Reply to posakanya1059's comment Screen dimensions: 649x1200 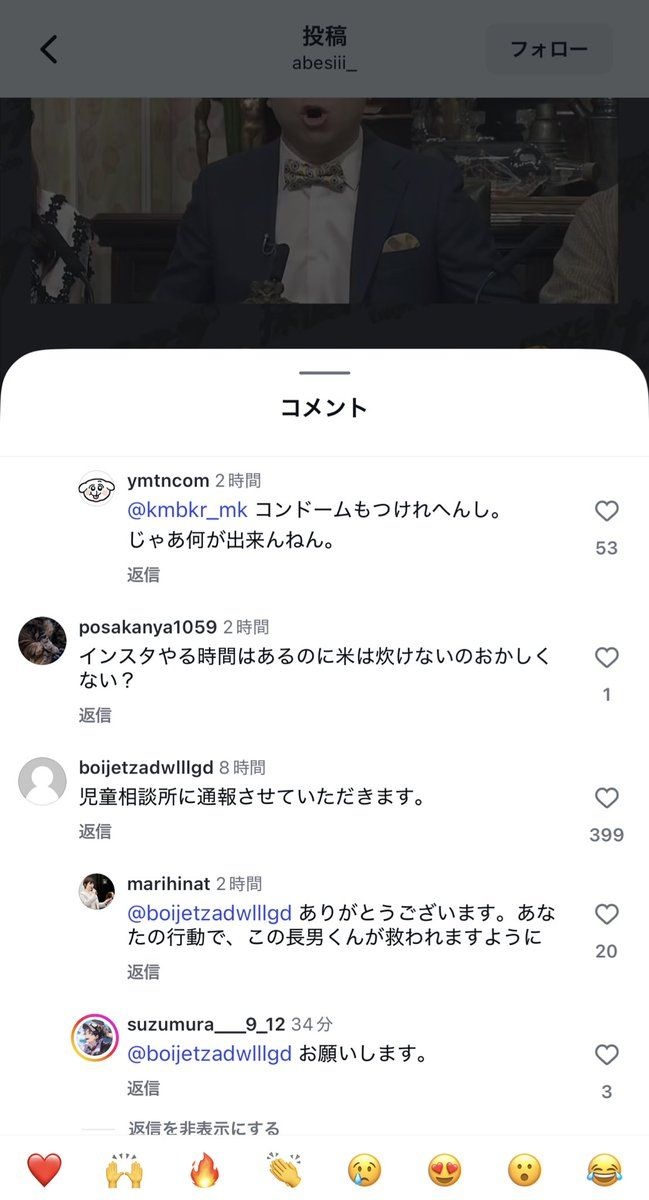click(95, 715)
